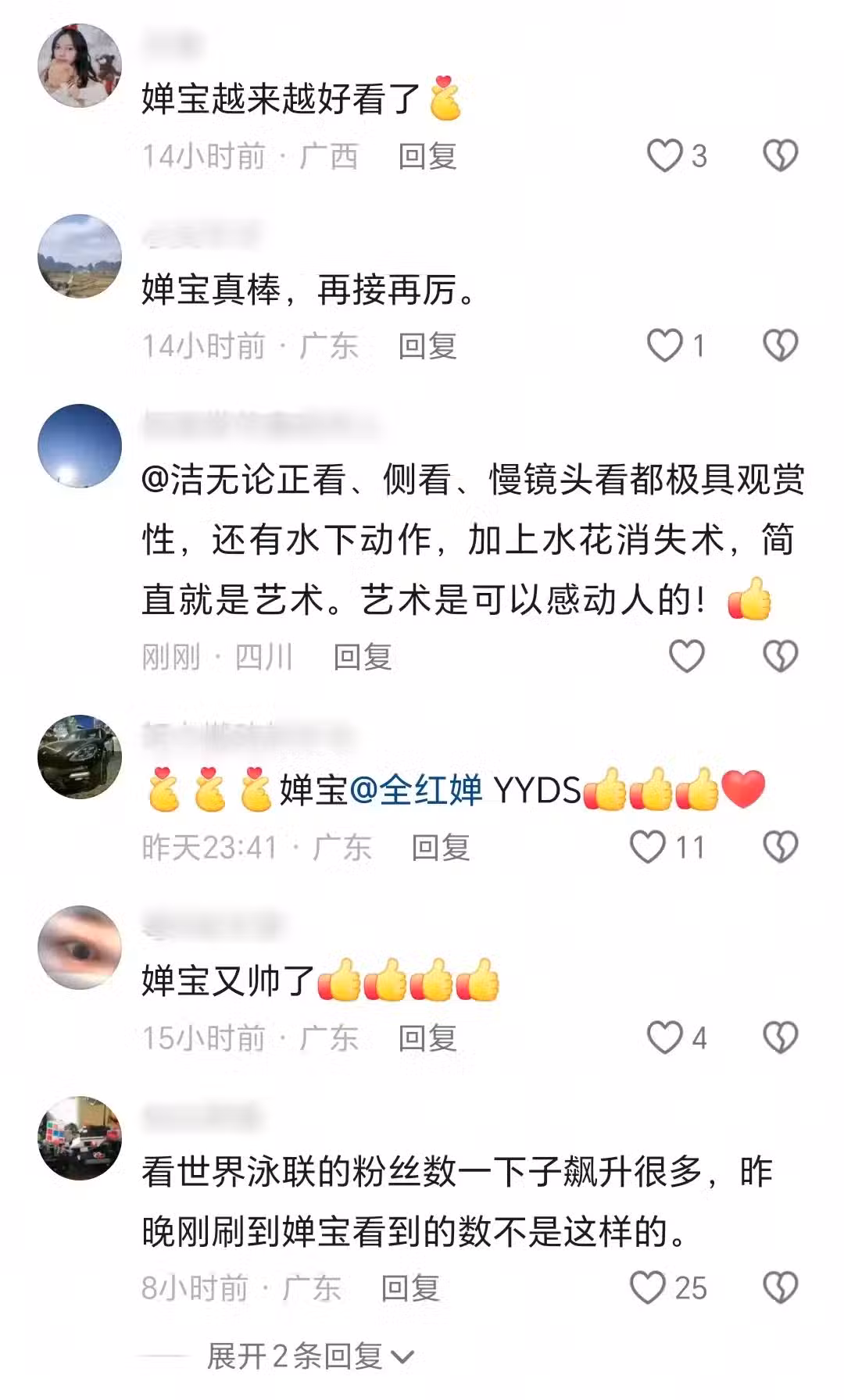Screen dimensions: 844x1400
Task: Expand 展开2条回复
Action: pos(310,1357)
